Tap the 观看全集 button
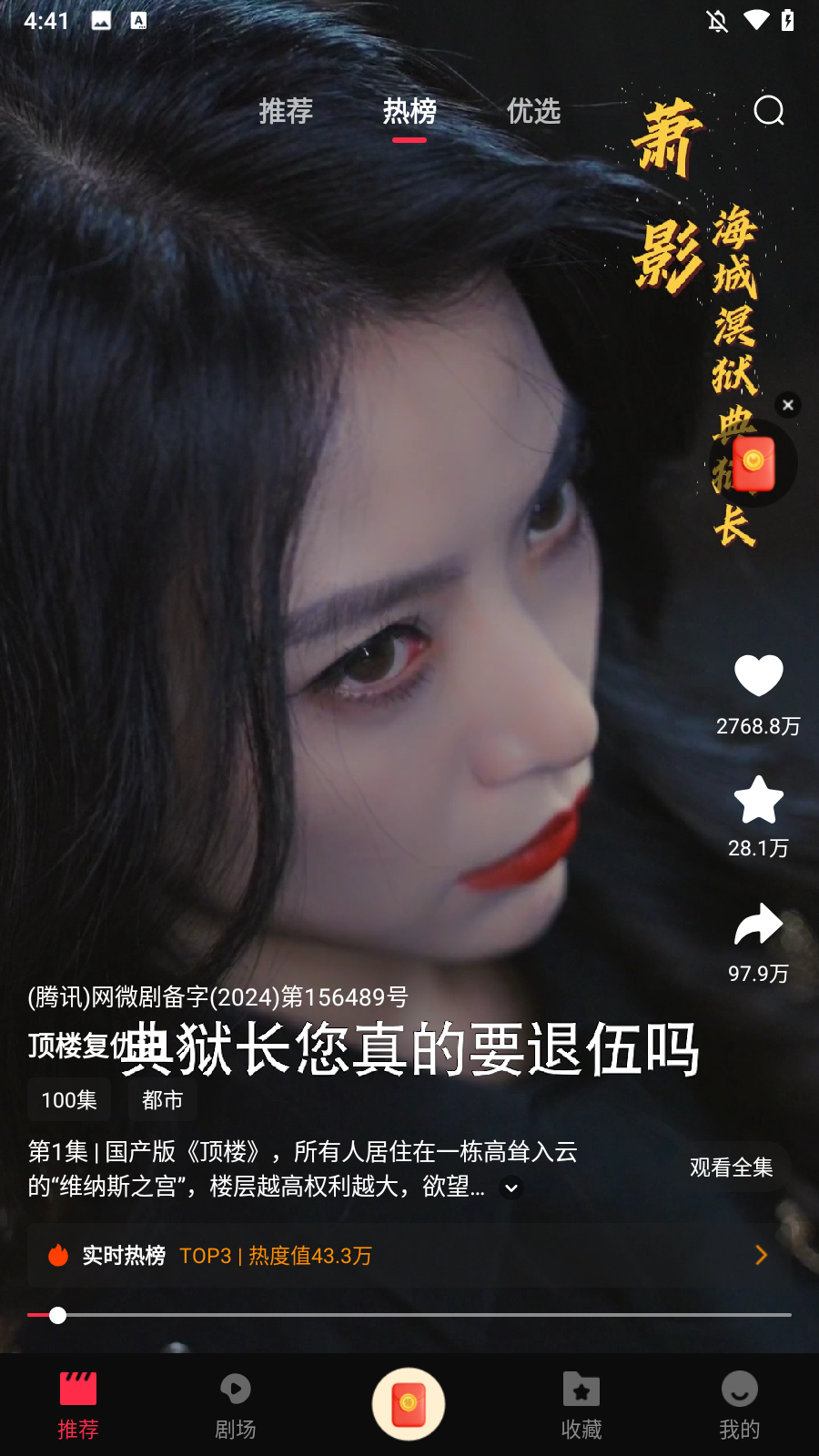 731,1168
